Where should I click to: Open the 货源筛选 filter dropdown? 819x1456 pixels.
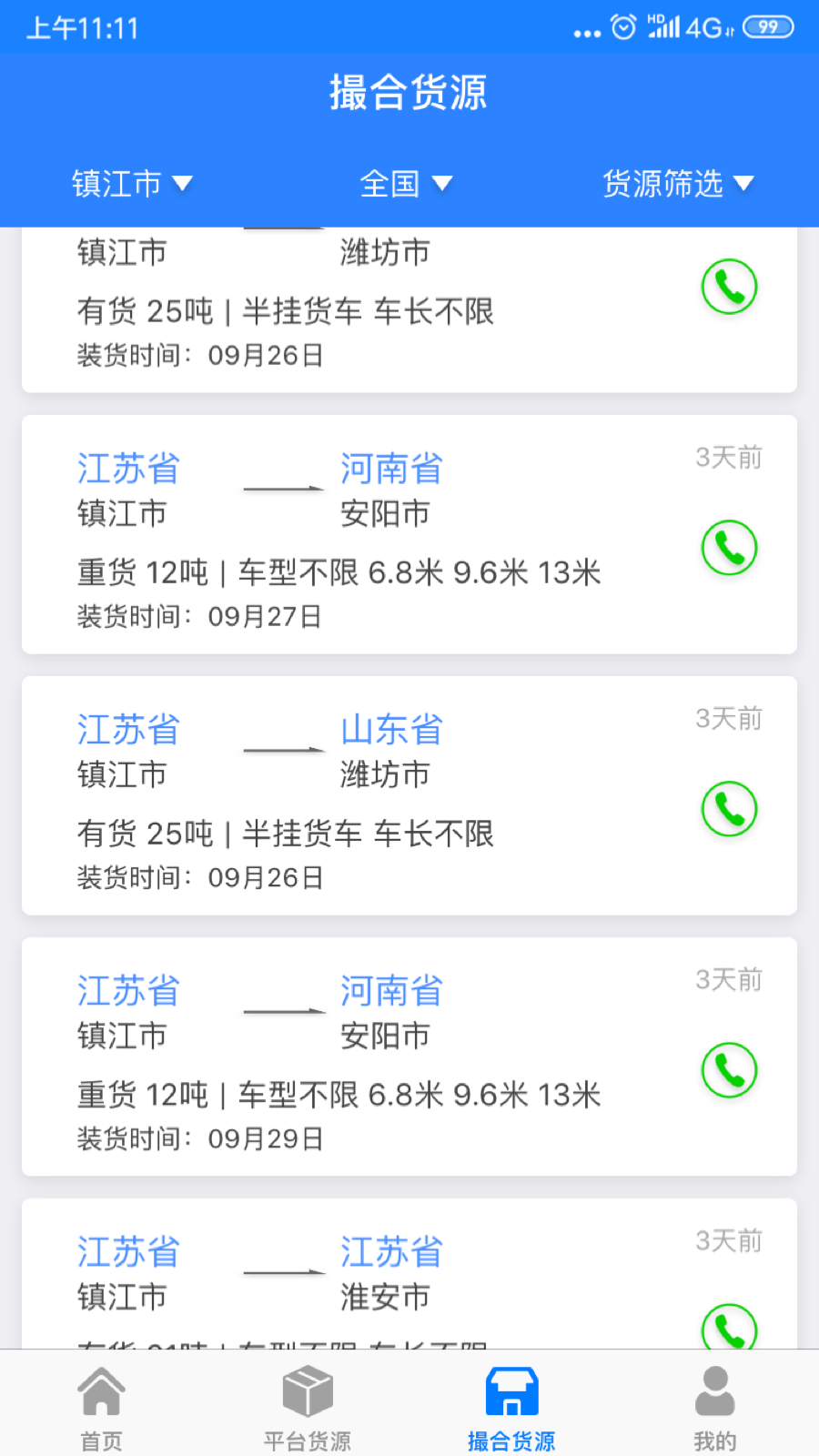(678, 184)
